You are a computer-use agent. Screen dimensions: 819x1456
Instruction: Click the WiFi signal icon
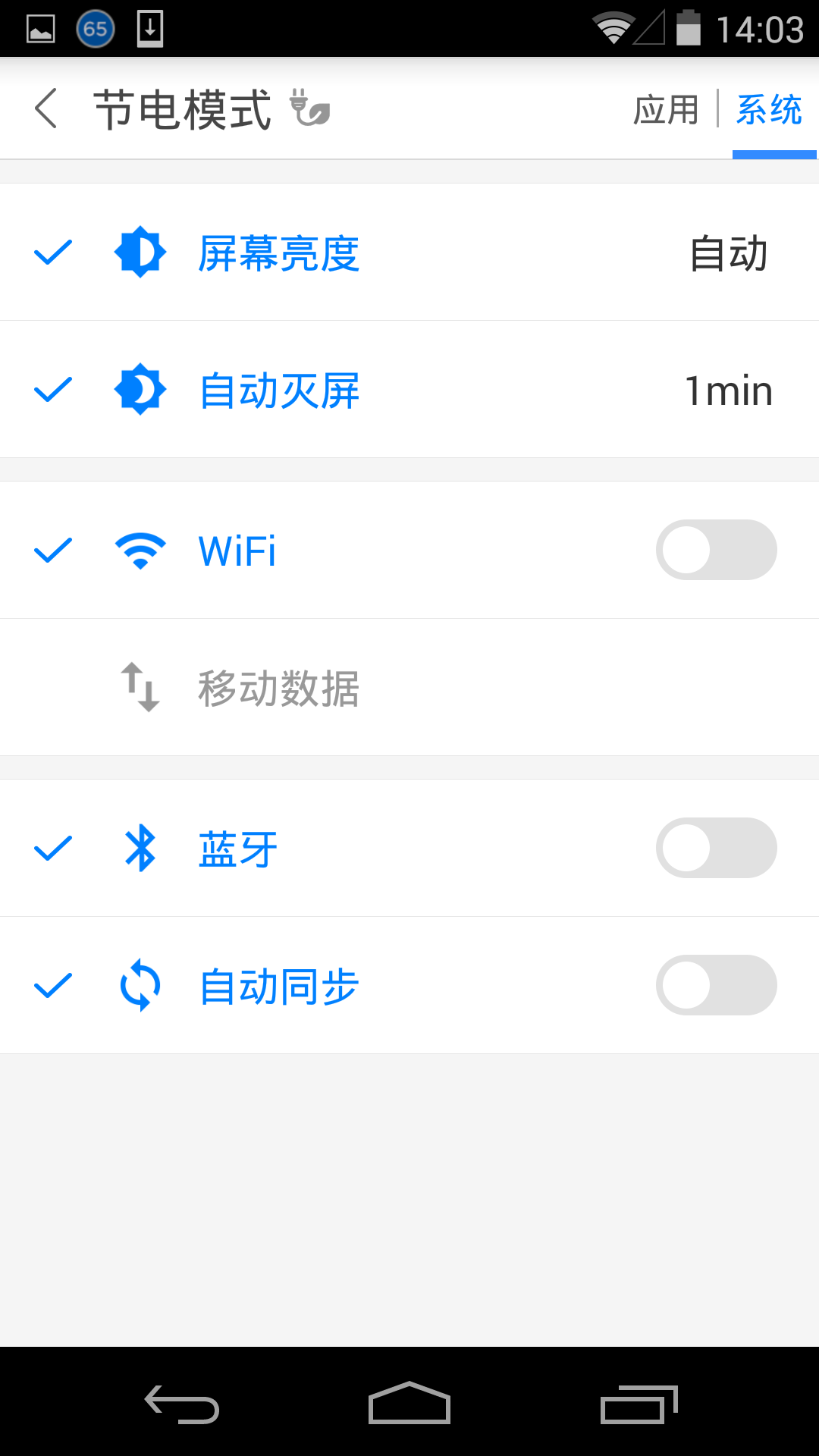[x=140, y=549]
